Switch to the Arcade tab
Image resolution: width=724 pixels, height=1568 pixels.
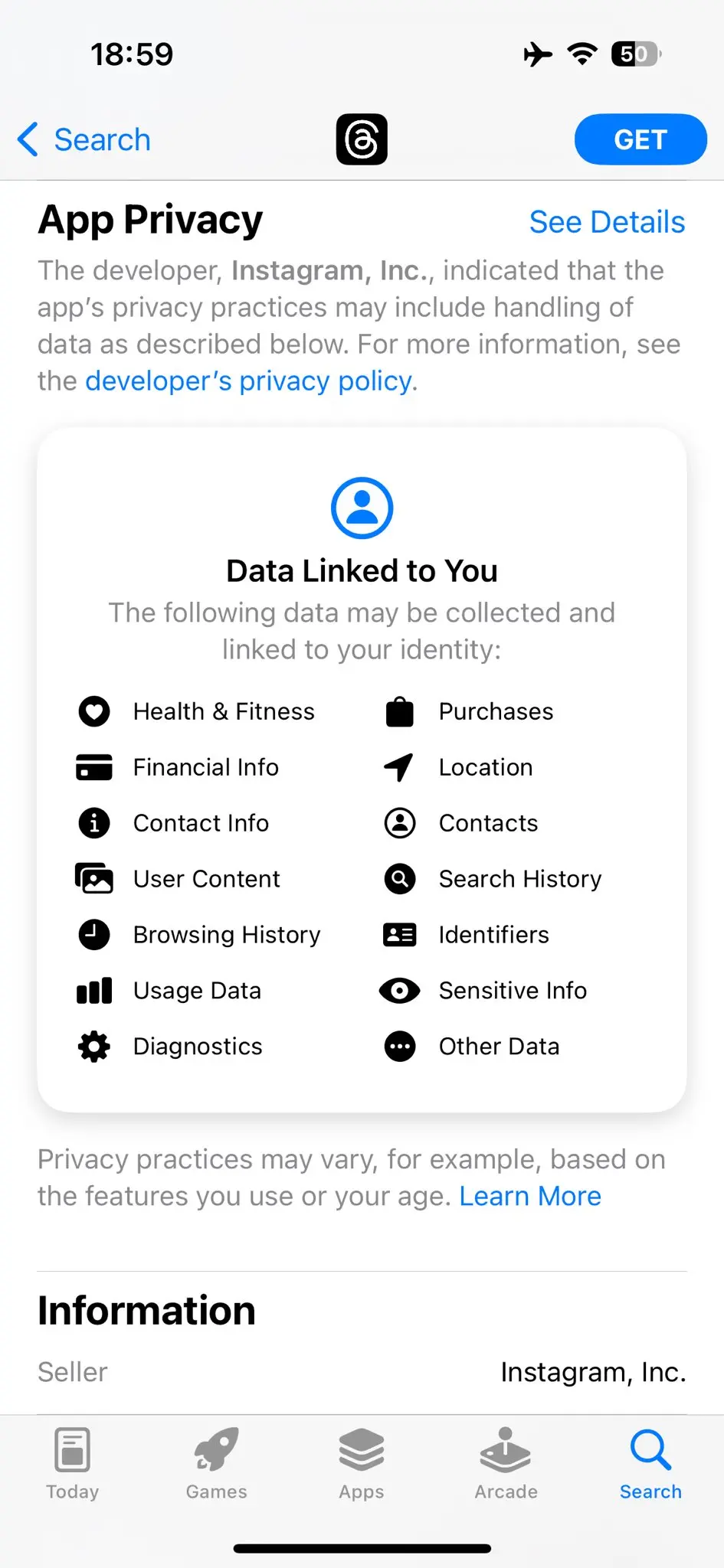(506, 1462)
